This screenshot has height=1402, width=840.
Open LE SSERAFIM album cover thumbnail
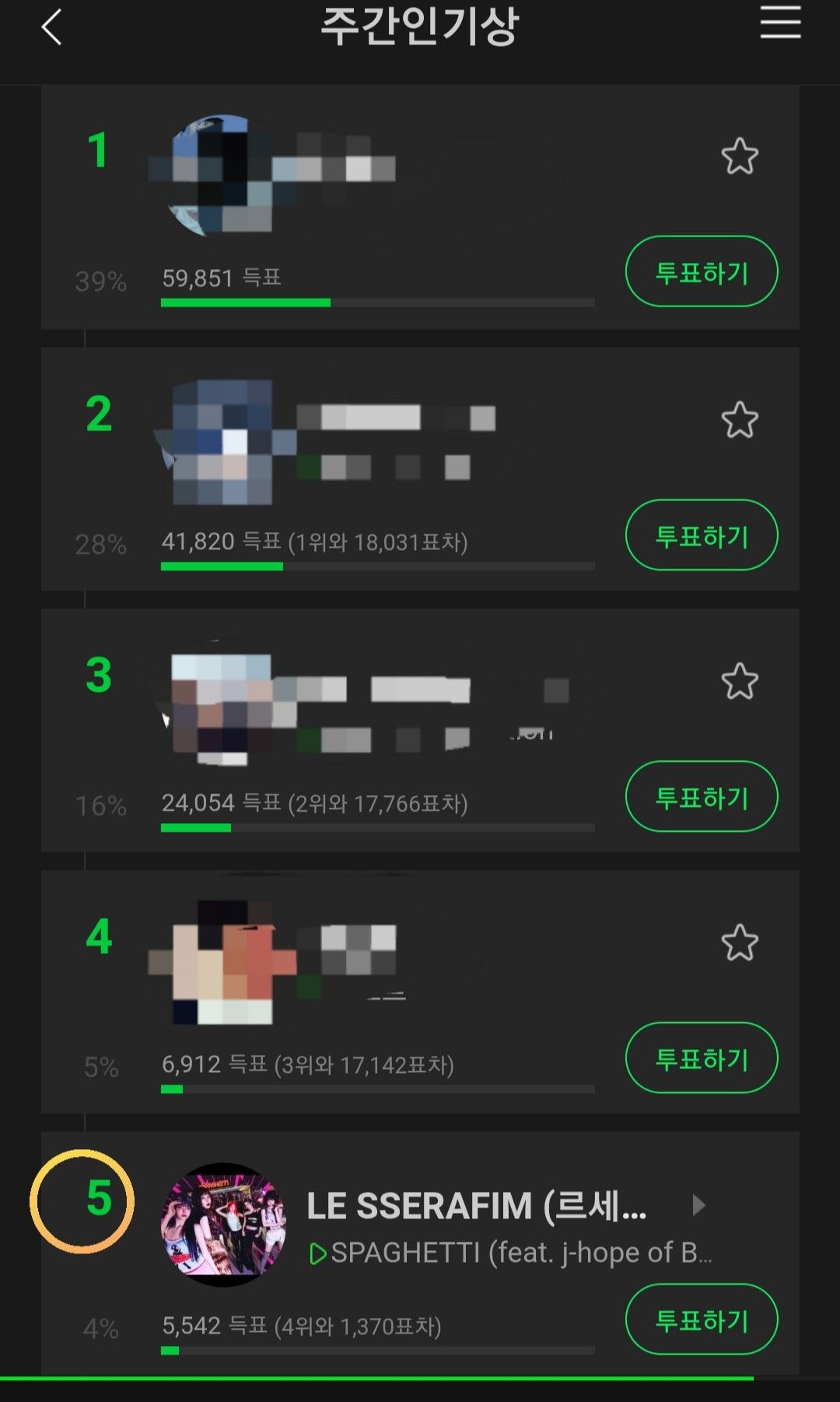[223, 1225]
